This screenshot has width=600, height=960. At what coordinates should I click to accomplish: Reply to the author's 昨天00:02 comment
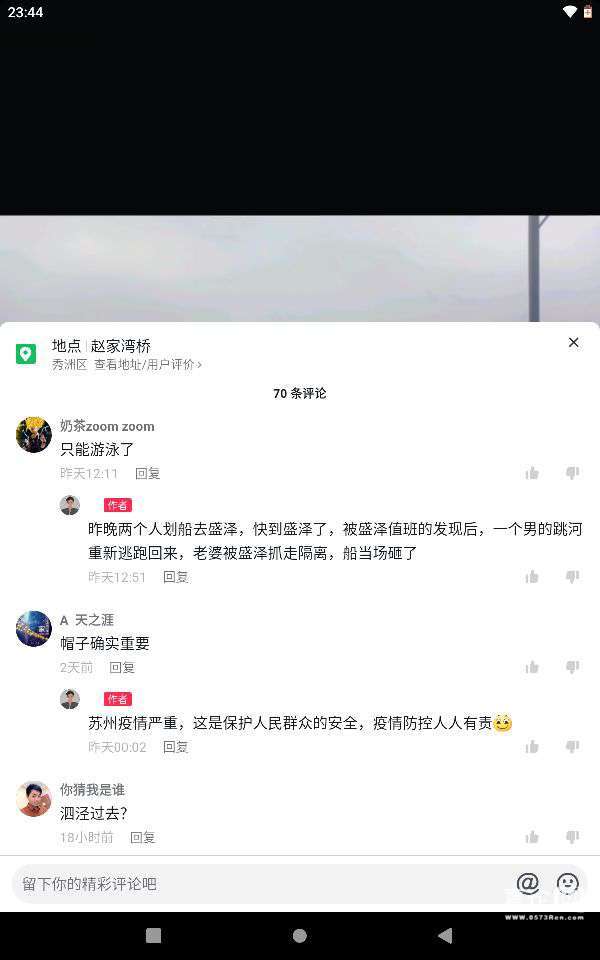(x=175, y=747)
